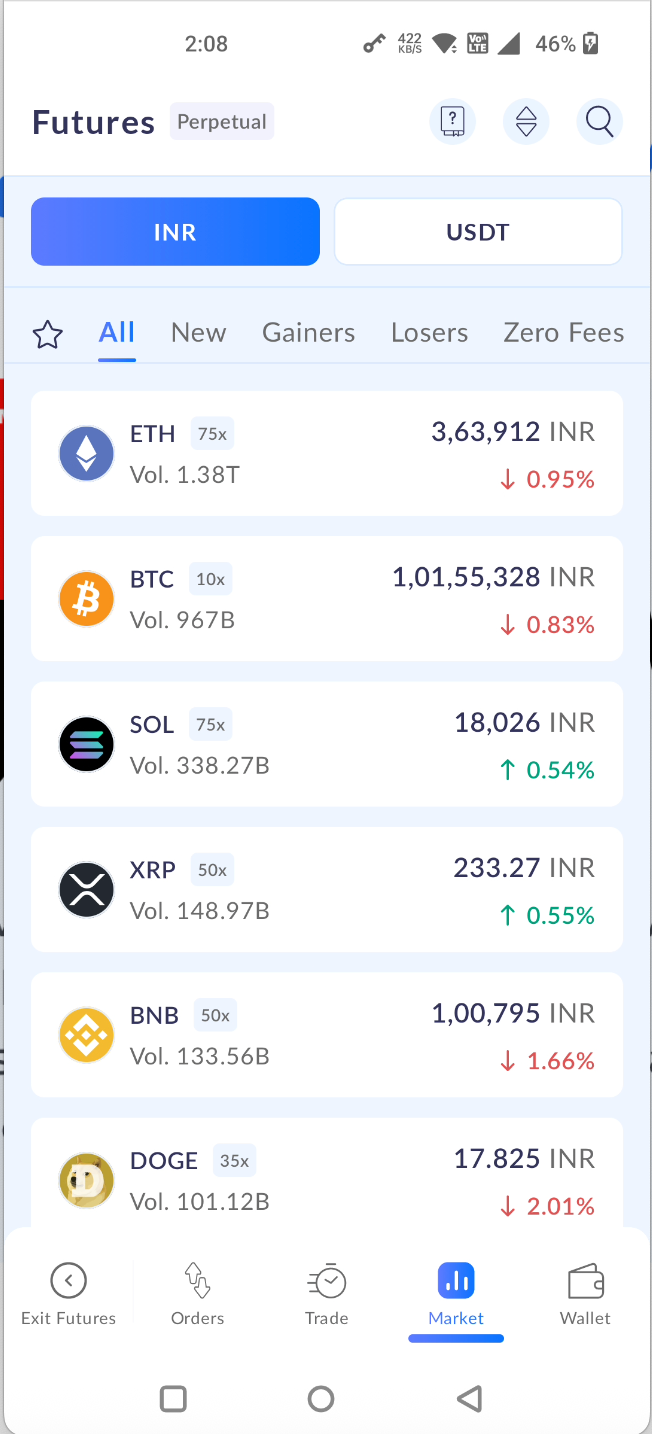Open the BNB futures card
652x1434 pixels.
click(327, 1034)
